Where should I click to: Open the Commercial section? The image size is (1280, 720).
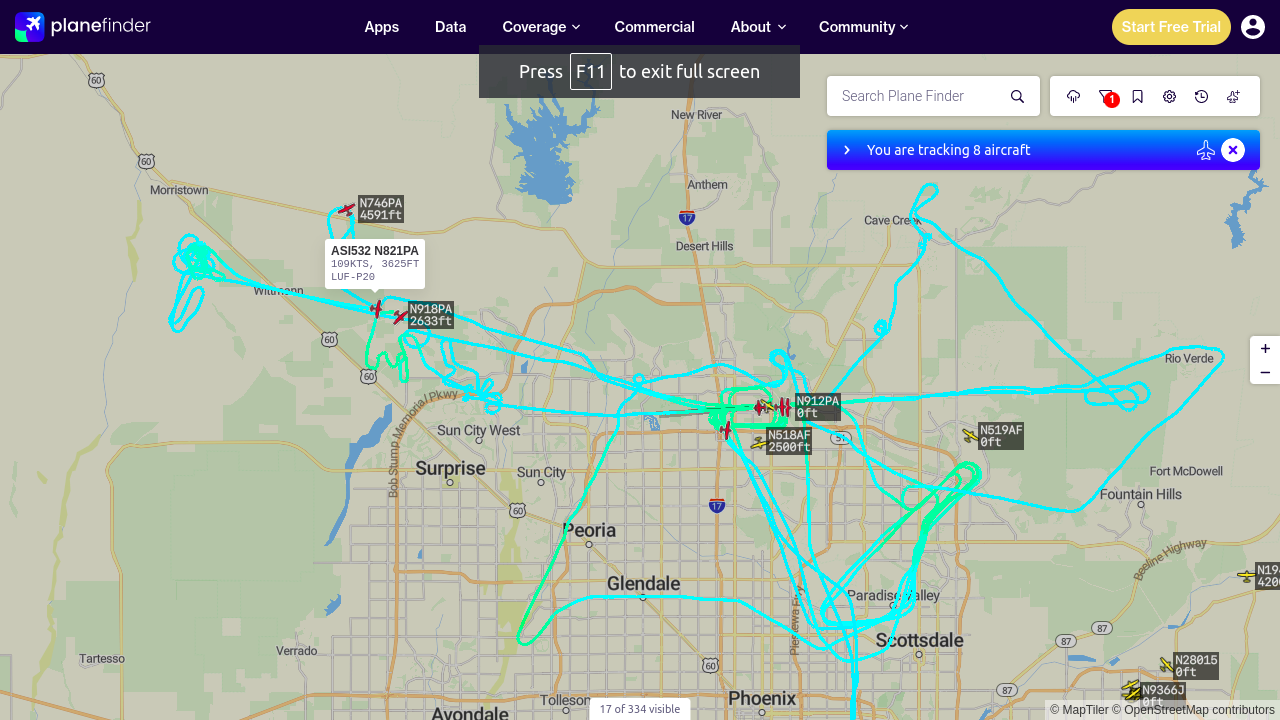coord(654,27)
